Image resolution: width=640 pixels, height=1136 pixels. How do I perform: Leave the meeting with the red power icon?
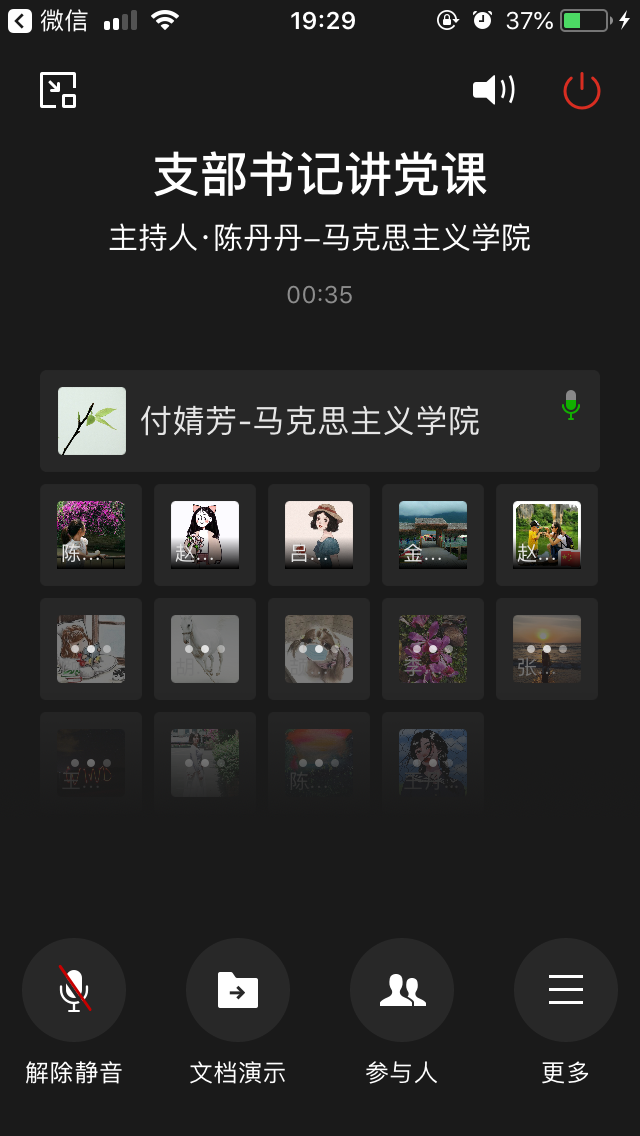coord(582,91)
